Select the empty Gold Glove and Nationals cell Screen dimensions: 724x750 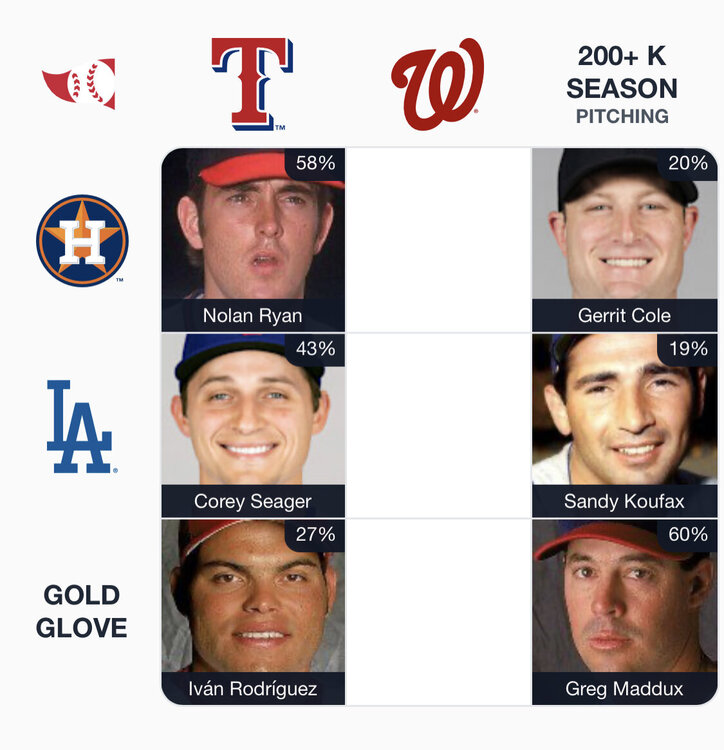[x=438, y=612]
